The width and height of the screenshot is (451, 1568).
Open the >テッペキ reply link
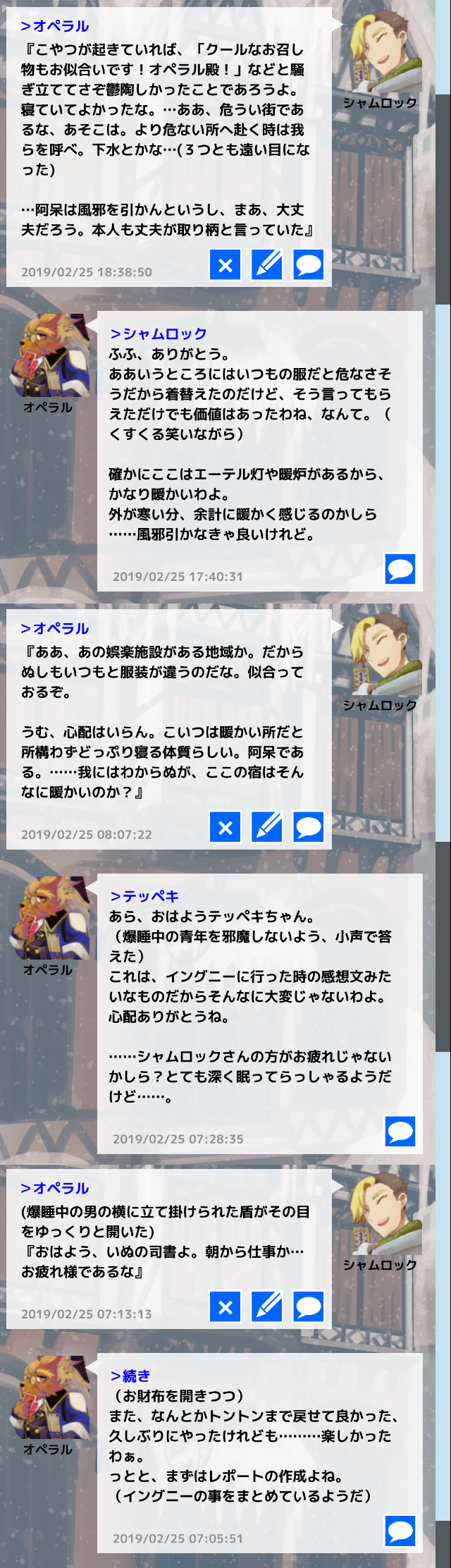click(144, 896)
